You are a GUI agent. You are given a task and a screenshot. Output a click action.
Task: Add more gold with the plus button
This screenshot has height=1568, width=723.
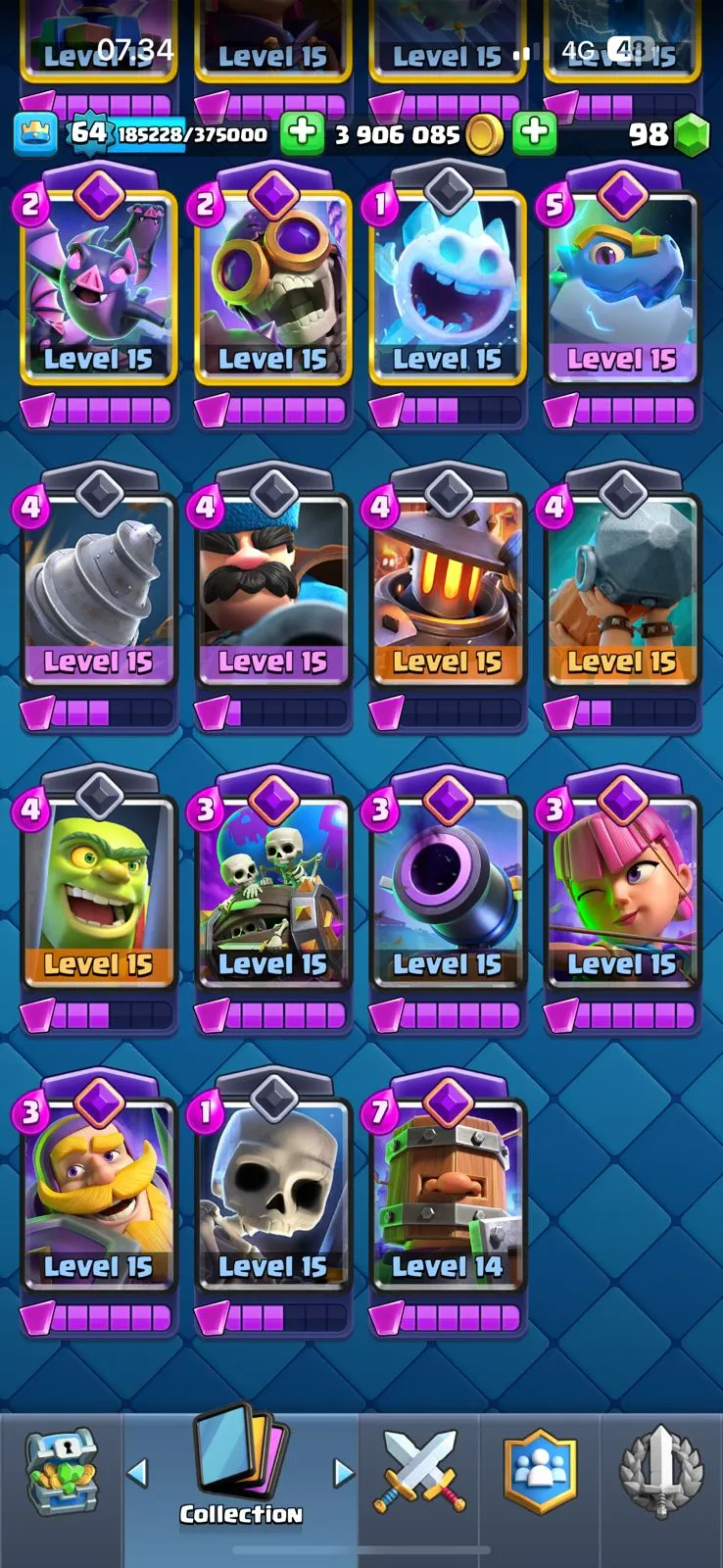(534, 132)
